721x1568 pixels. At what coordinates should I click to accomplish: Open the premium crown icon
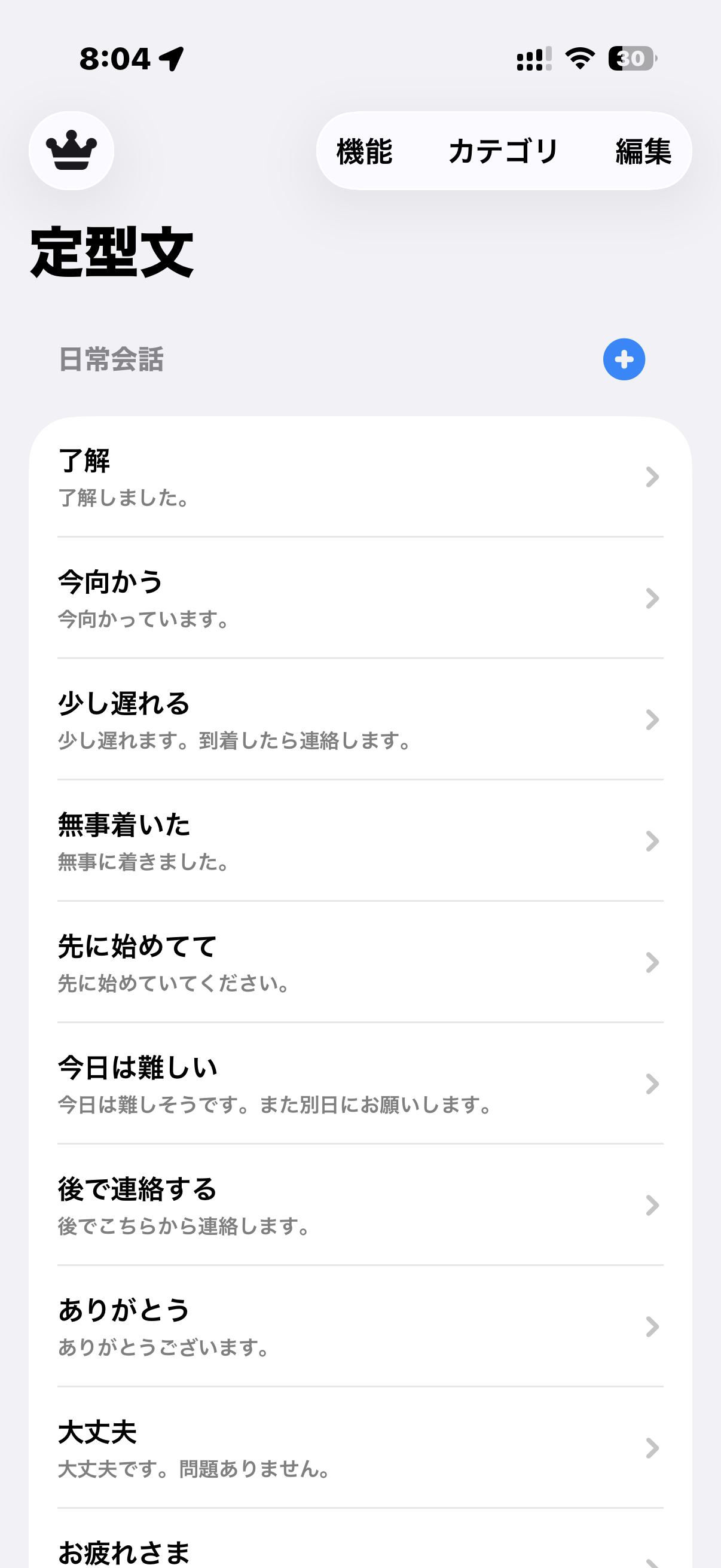(x=71, y=151)
